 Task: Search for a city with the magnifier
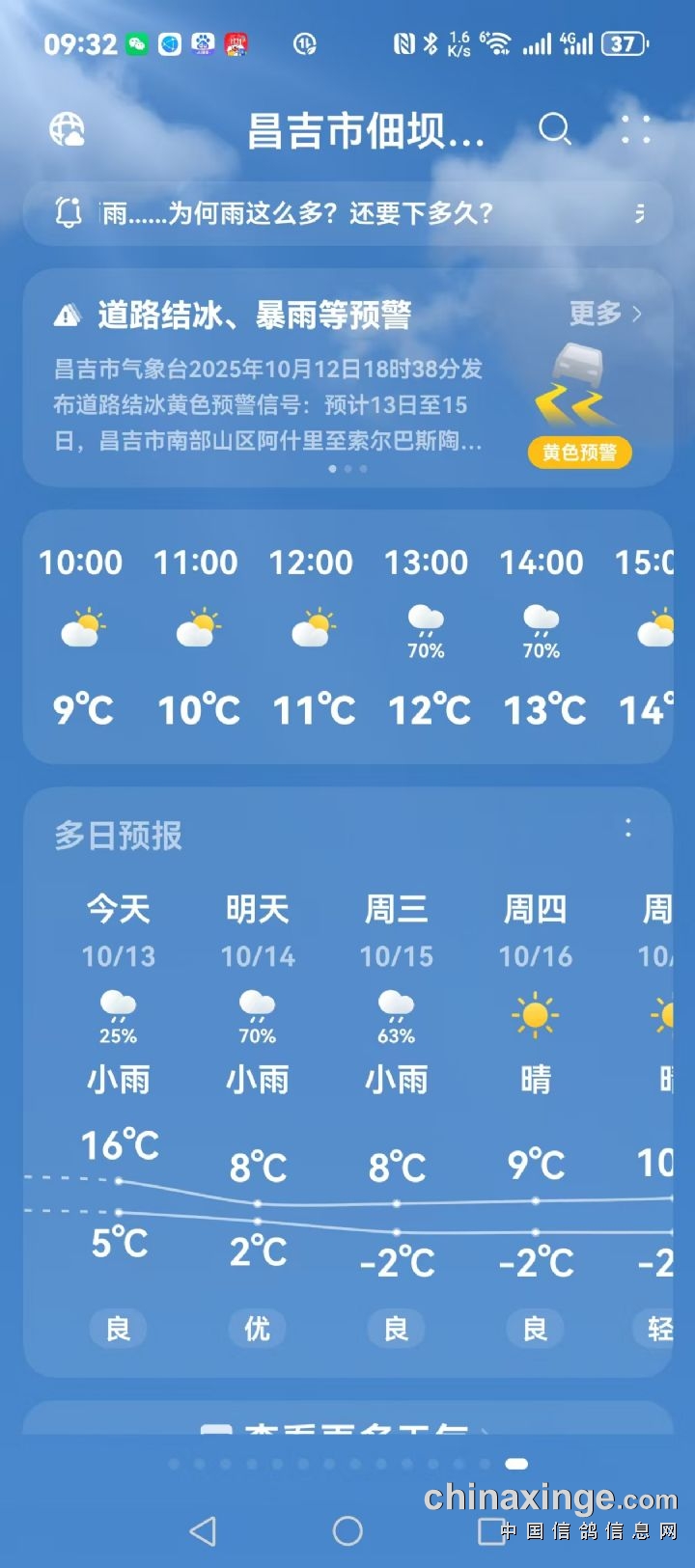pos(554,129)
